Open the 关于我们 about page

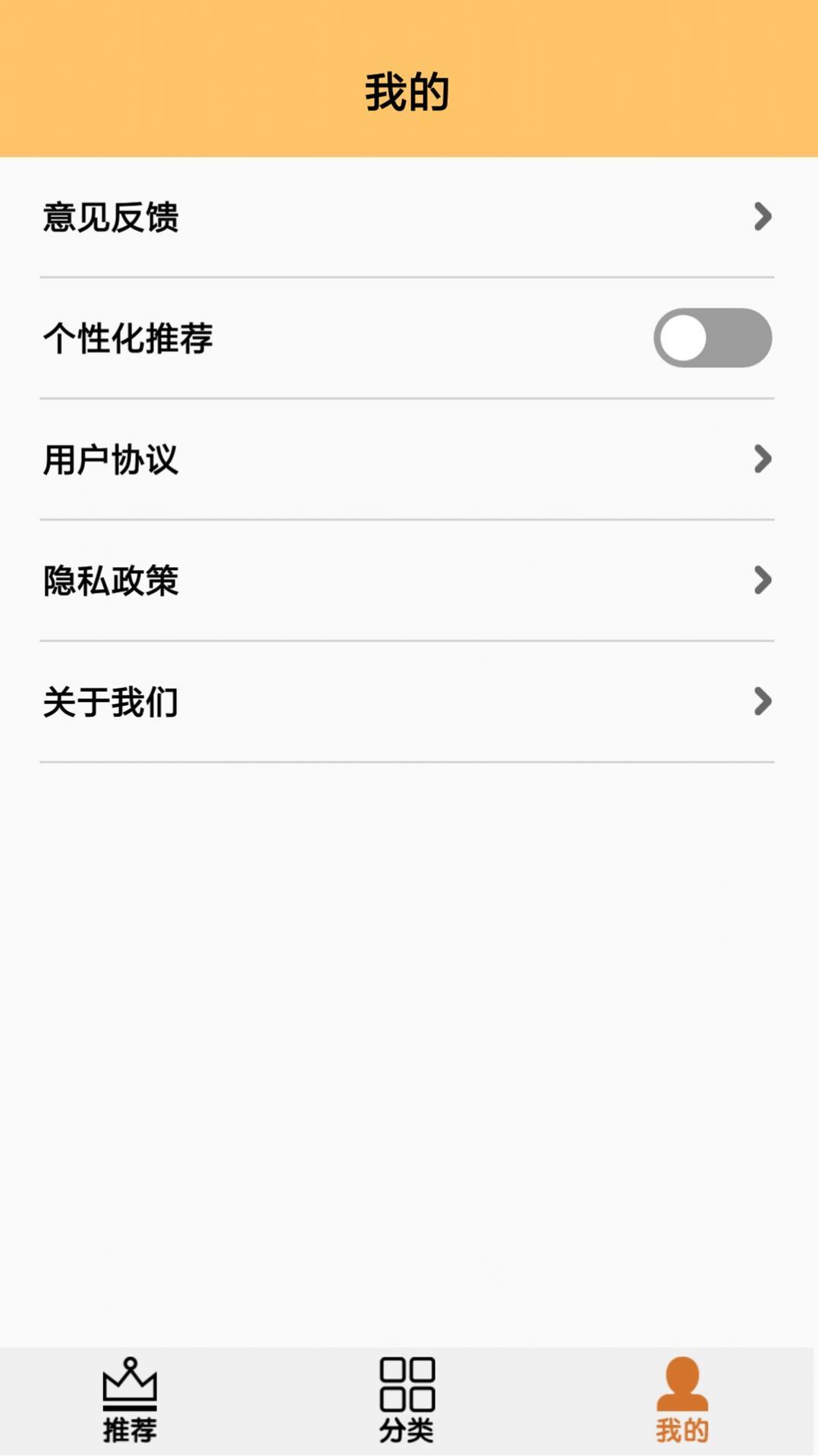tap(112, 703)
